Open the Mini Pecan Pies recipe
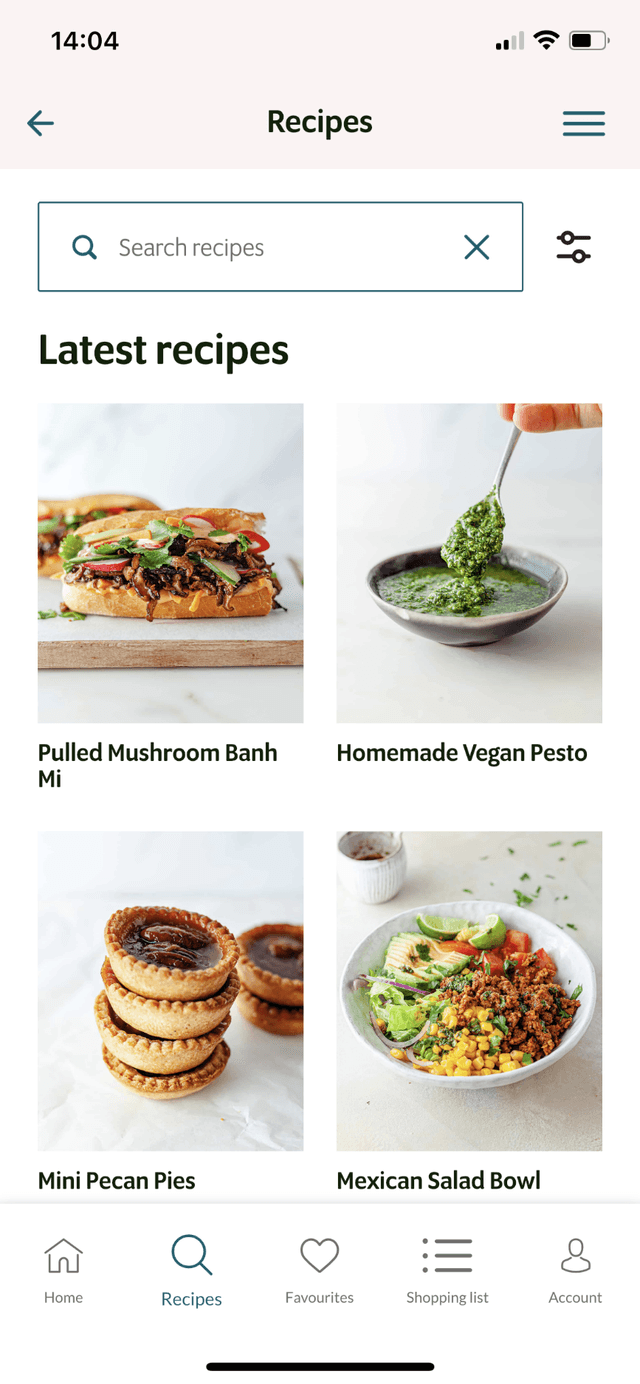 click(x=170, y=991)
